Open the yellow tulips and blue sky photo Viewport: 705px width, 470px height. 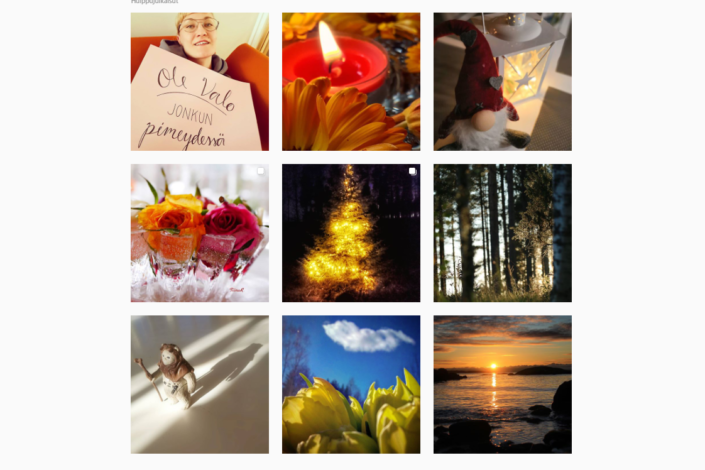pos(351,384)
